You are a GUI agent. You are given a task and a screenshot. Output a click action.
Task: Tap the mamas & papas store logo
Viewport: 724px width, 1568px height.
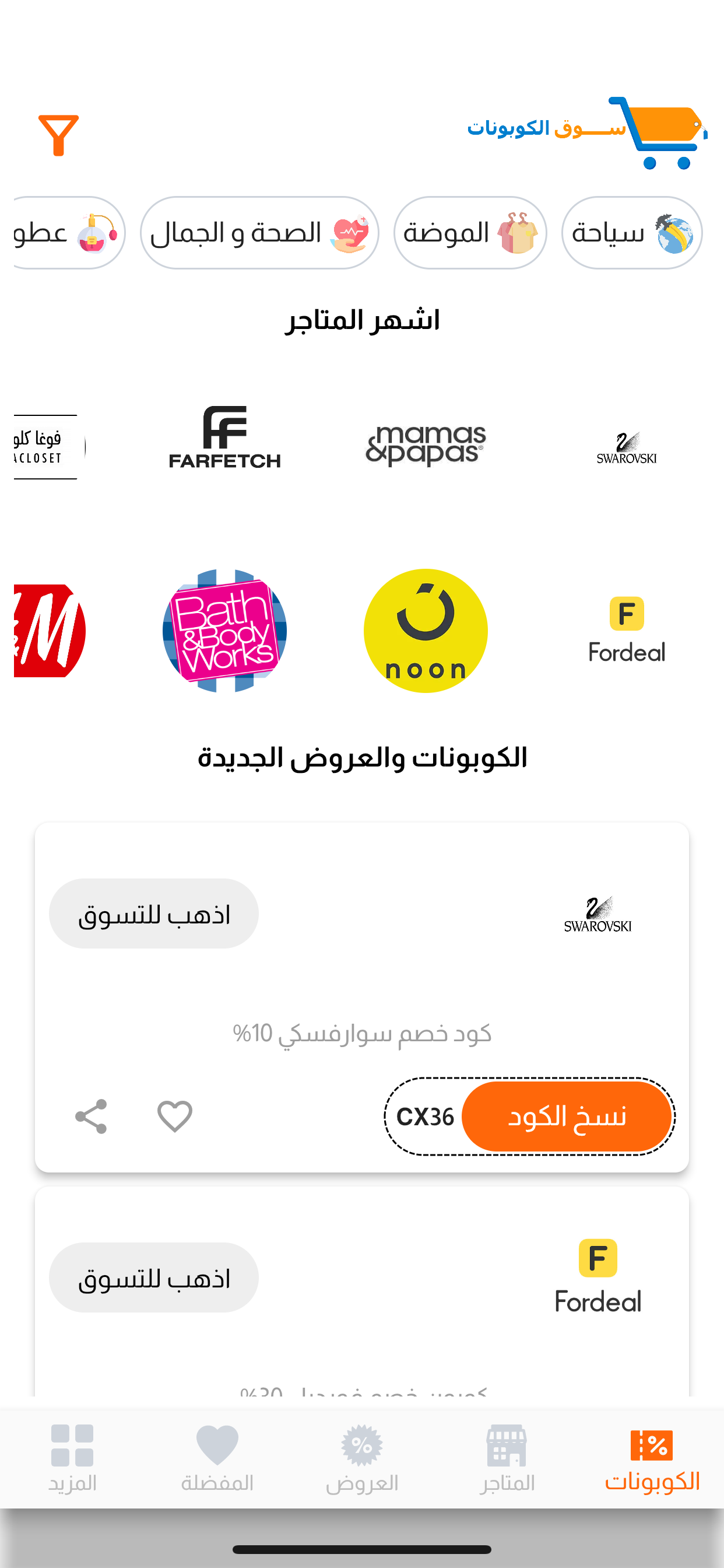[426, 442]
